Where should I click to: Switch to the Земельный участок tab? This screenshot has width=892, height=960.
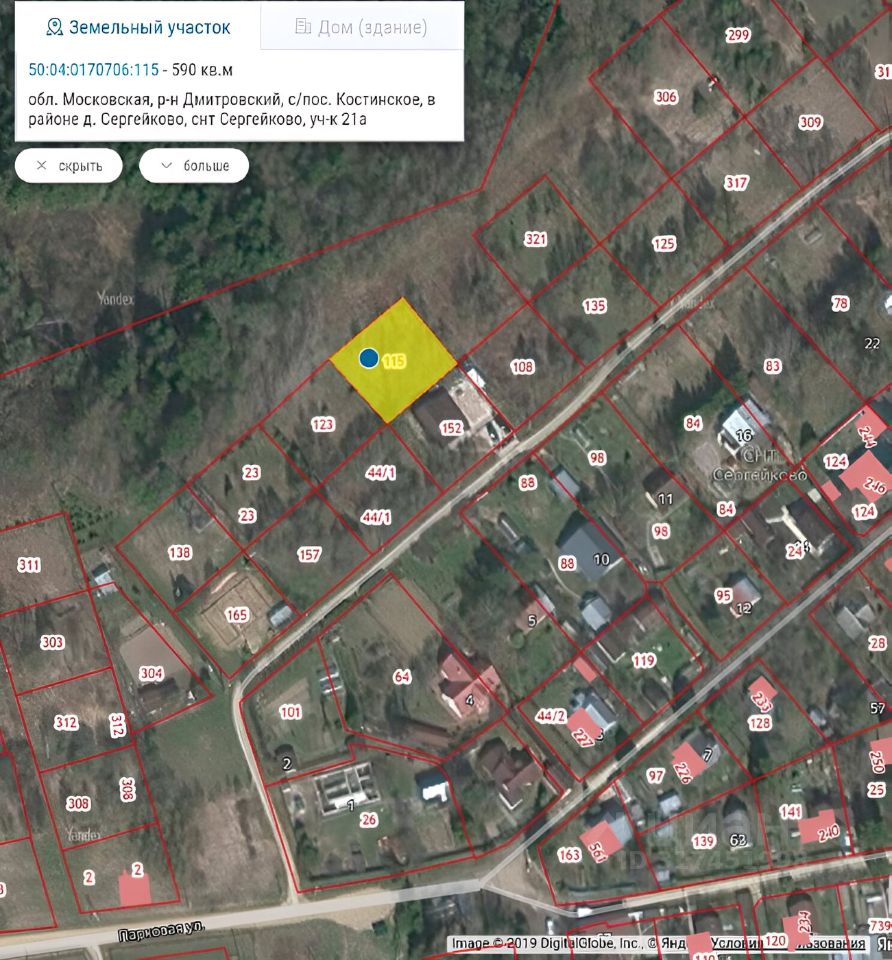click(x=138, y=27)
